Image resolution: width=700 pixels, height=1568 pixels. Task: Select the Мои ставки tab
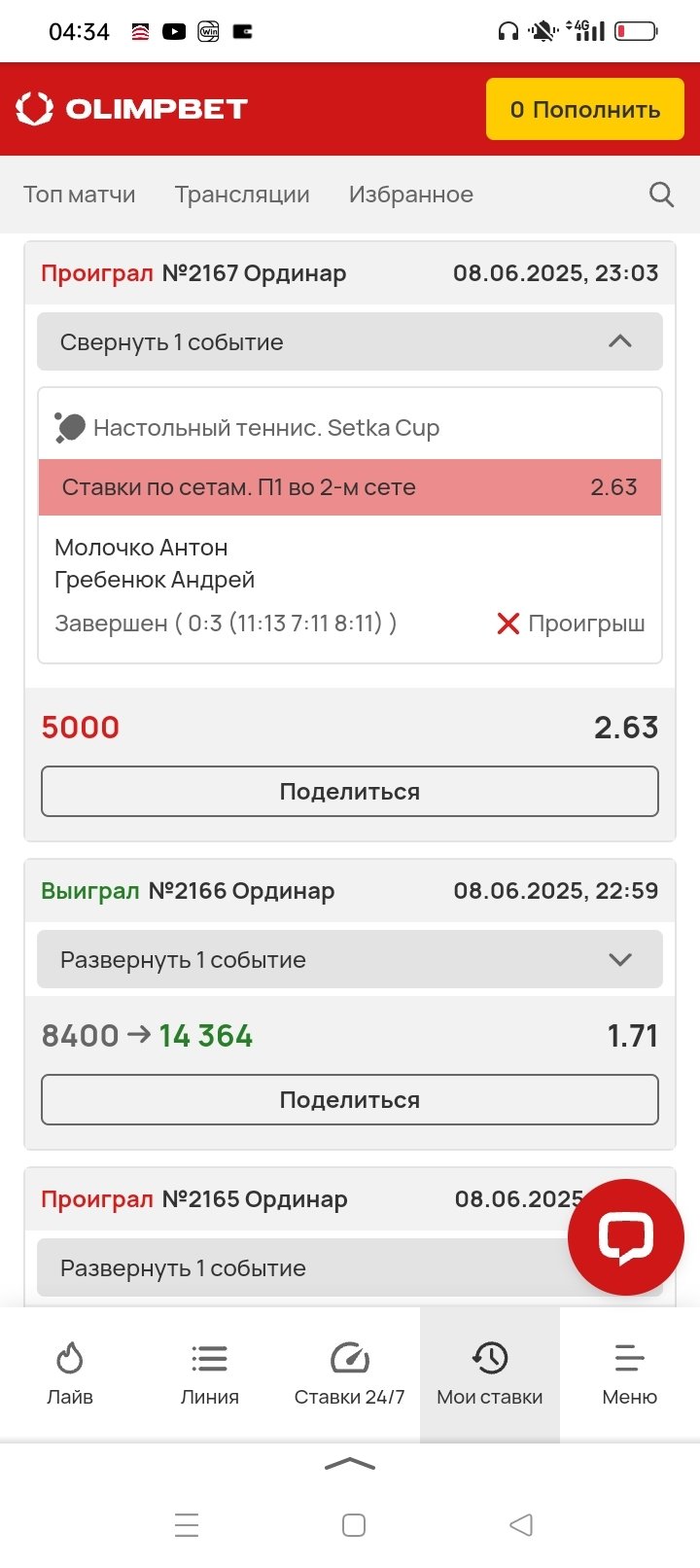click(490, 1373)
